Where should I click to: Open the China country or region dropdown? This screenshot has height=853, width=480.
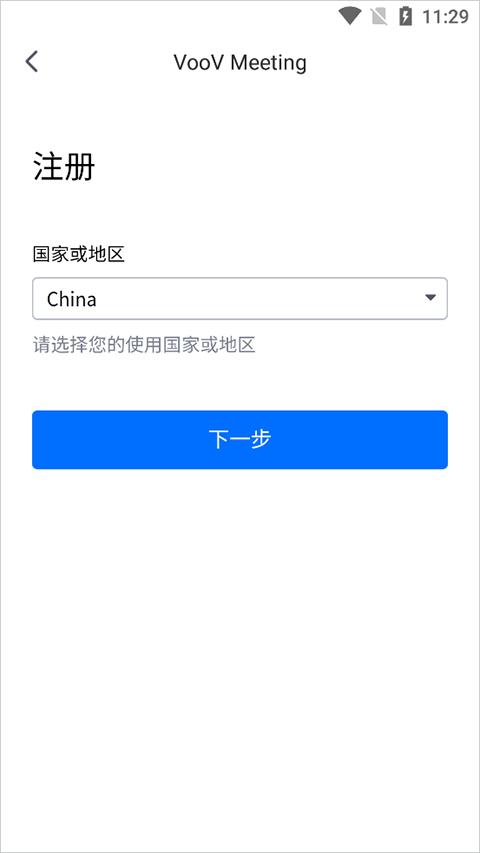coord(240,299)
